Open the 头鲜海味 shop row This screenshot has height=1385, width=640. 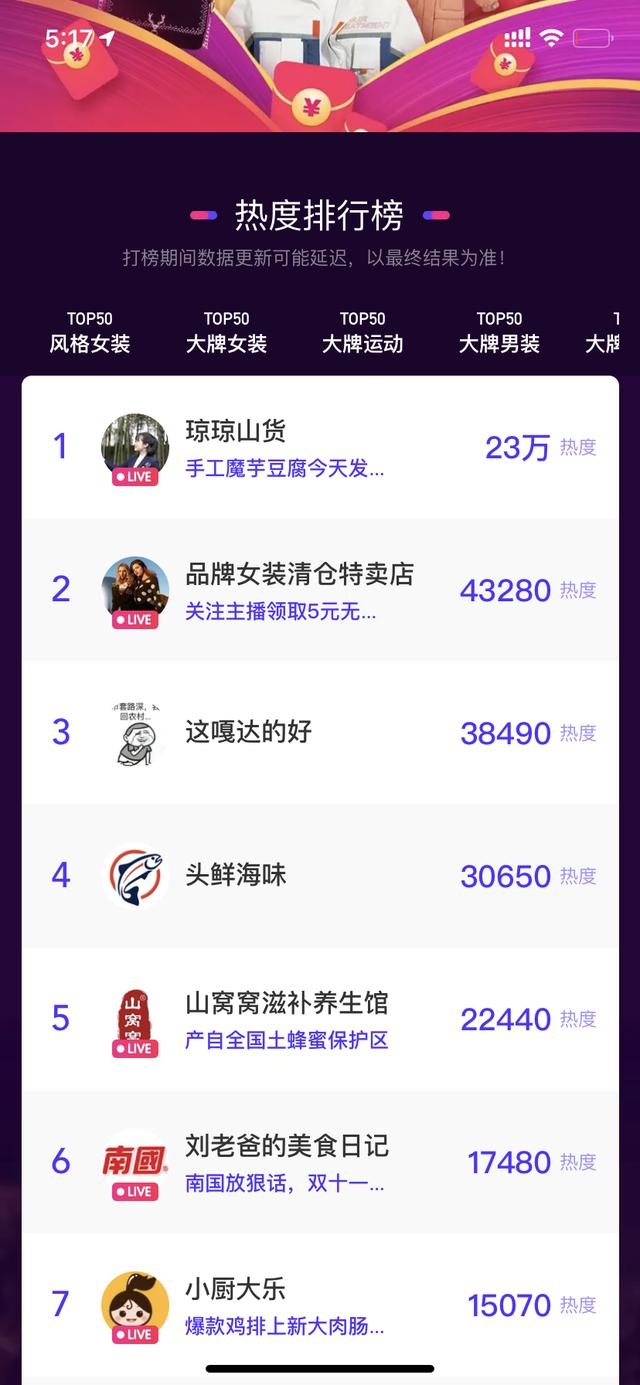pyautogui.click(x=320, y=876)
